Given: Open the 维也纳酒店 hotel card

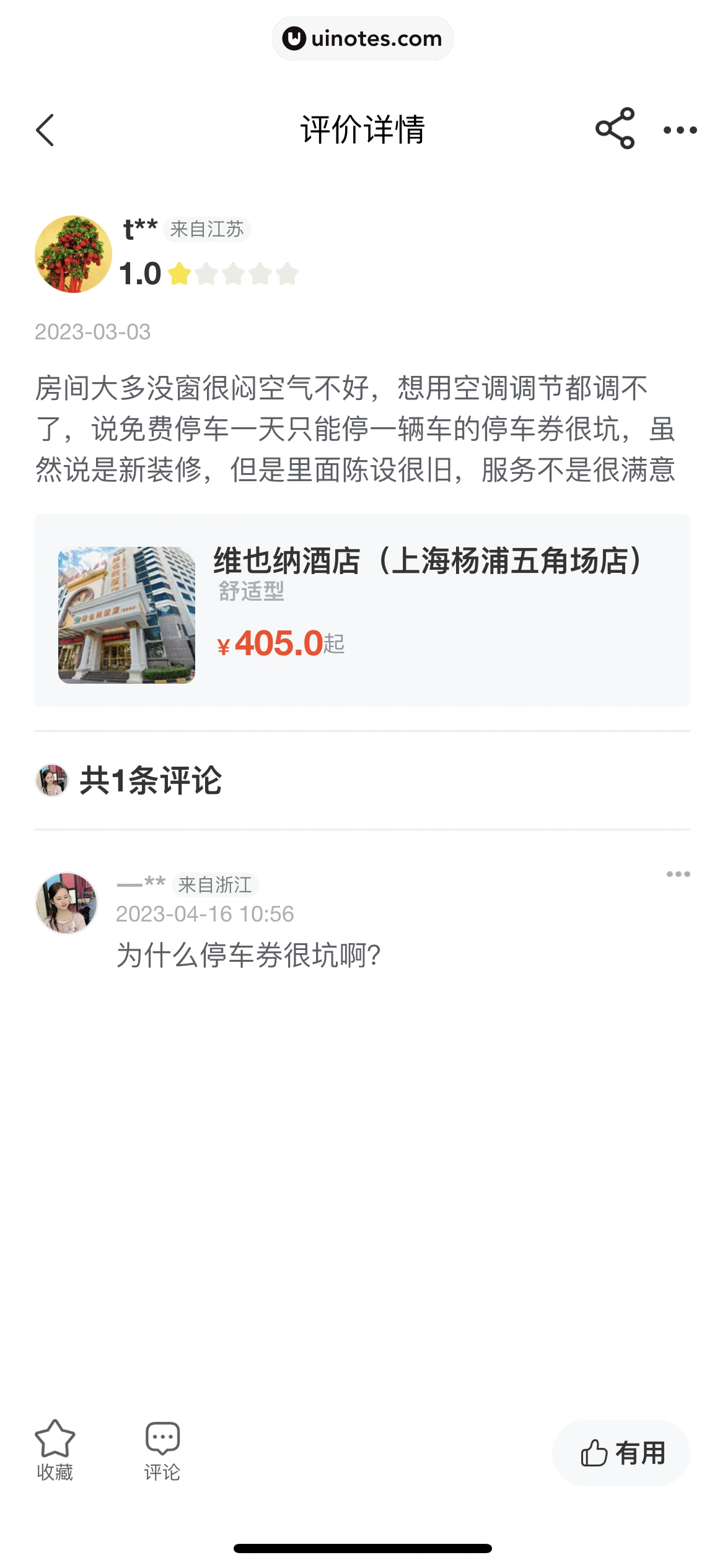Looking at the screenshot, I should pyautogui.click(x=362, y=611).
